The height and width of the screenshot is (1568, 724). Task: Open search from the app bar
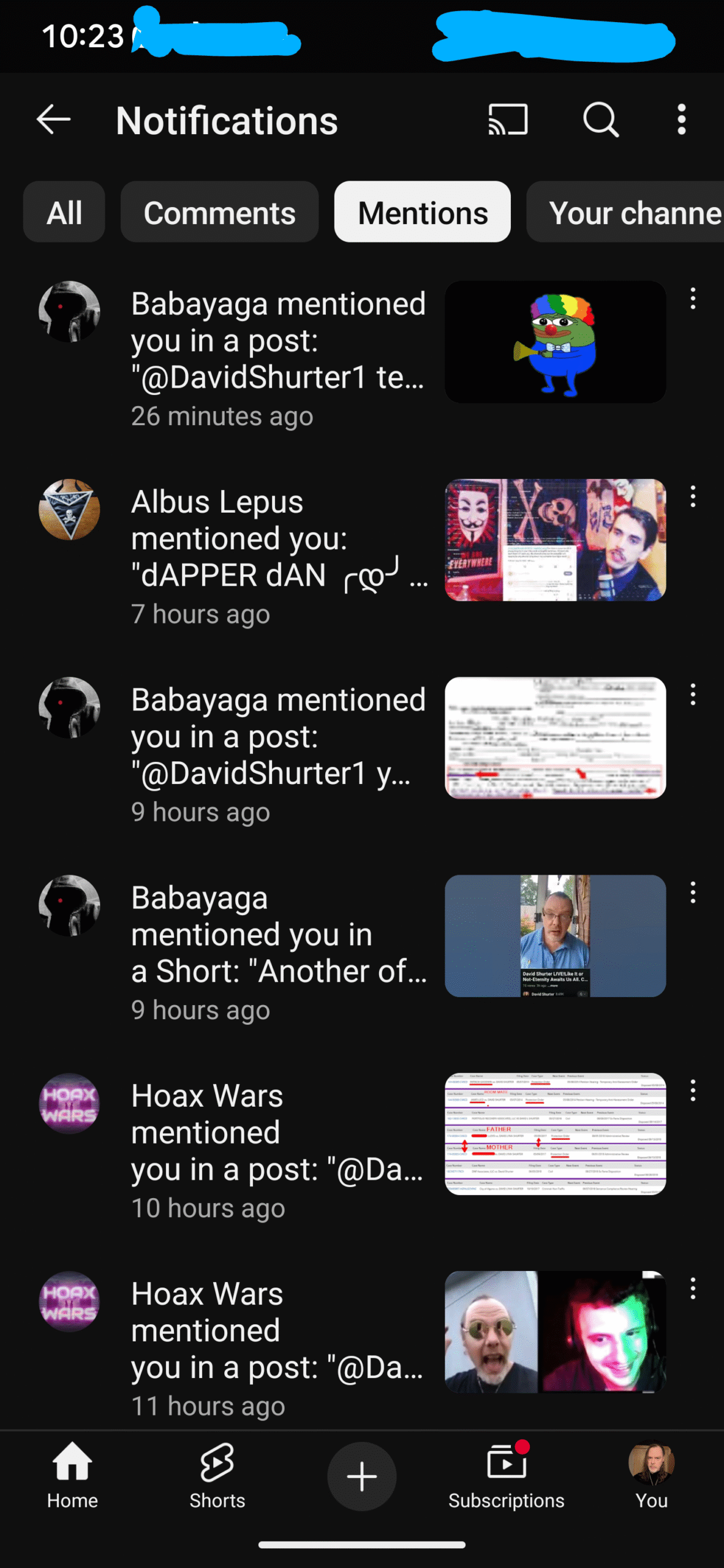pos(601,119)
